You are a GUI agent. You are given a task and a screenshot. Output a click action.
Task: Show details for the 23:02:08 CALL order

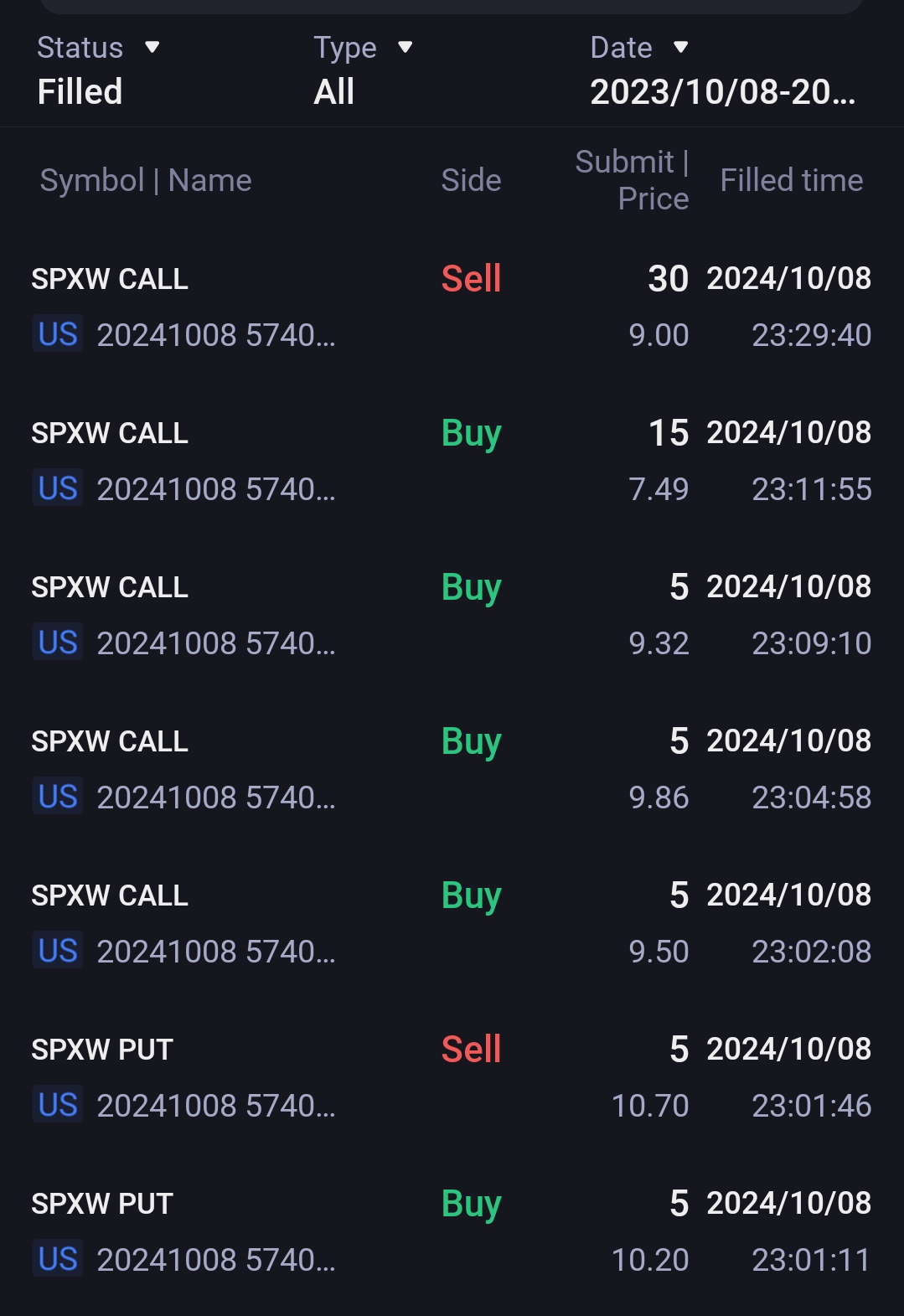pyautogui.click(x=452, y=923)
